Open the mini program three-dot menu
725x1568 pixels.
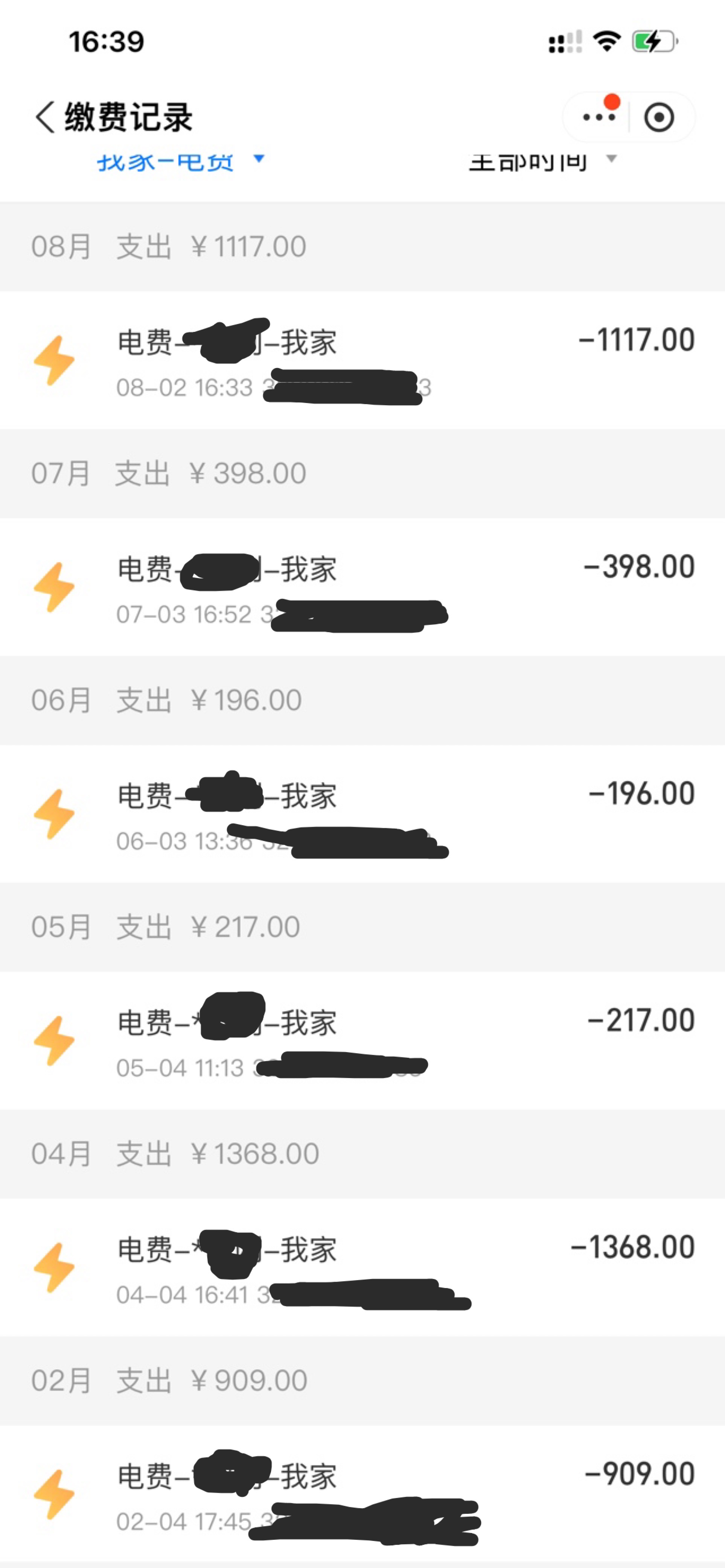pyautogui.click(x=598, y=117)
